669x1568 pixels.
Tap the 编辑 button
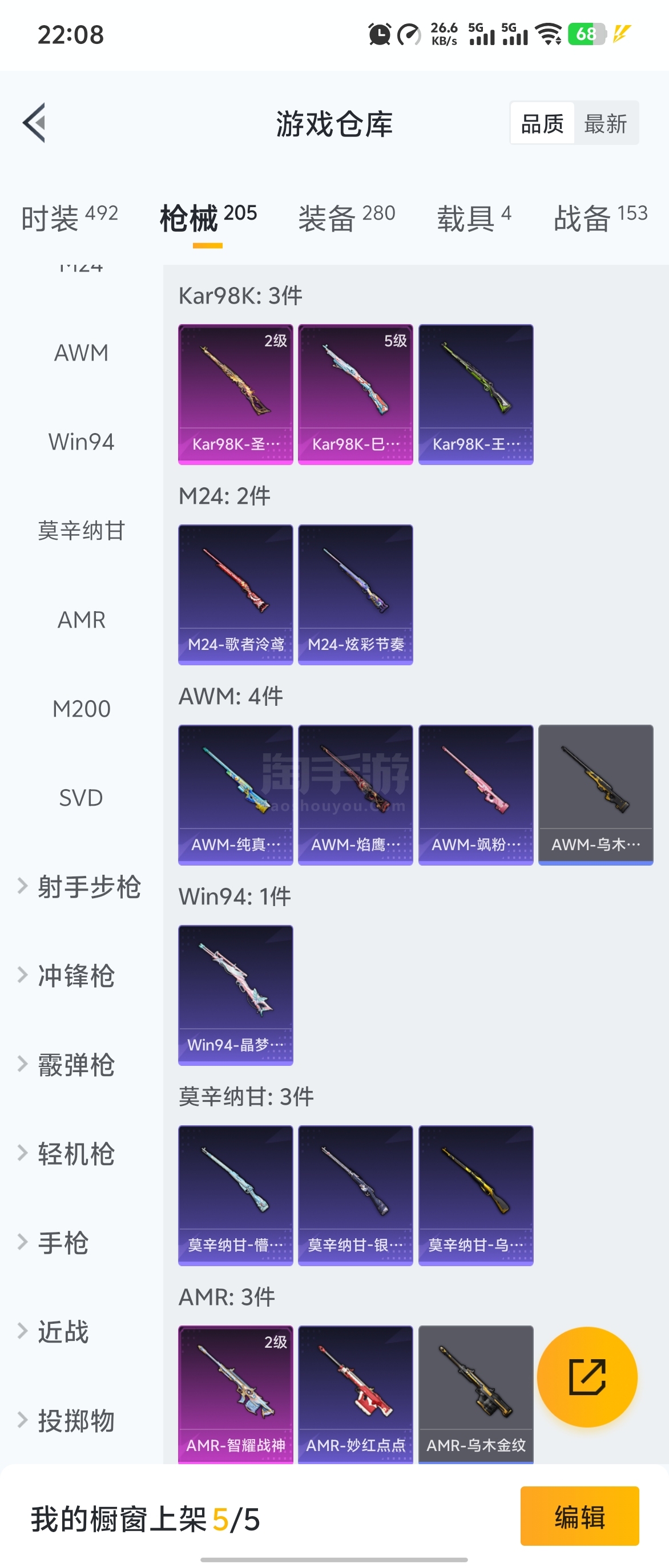(x=579, y=1516)
